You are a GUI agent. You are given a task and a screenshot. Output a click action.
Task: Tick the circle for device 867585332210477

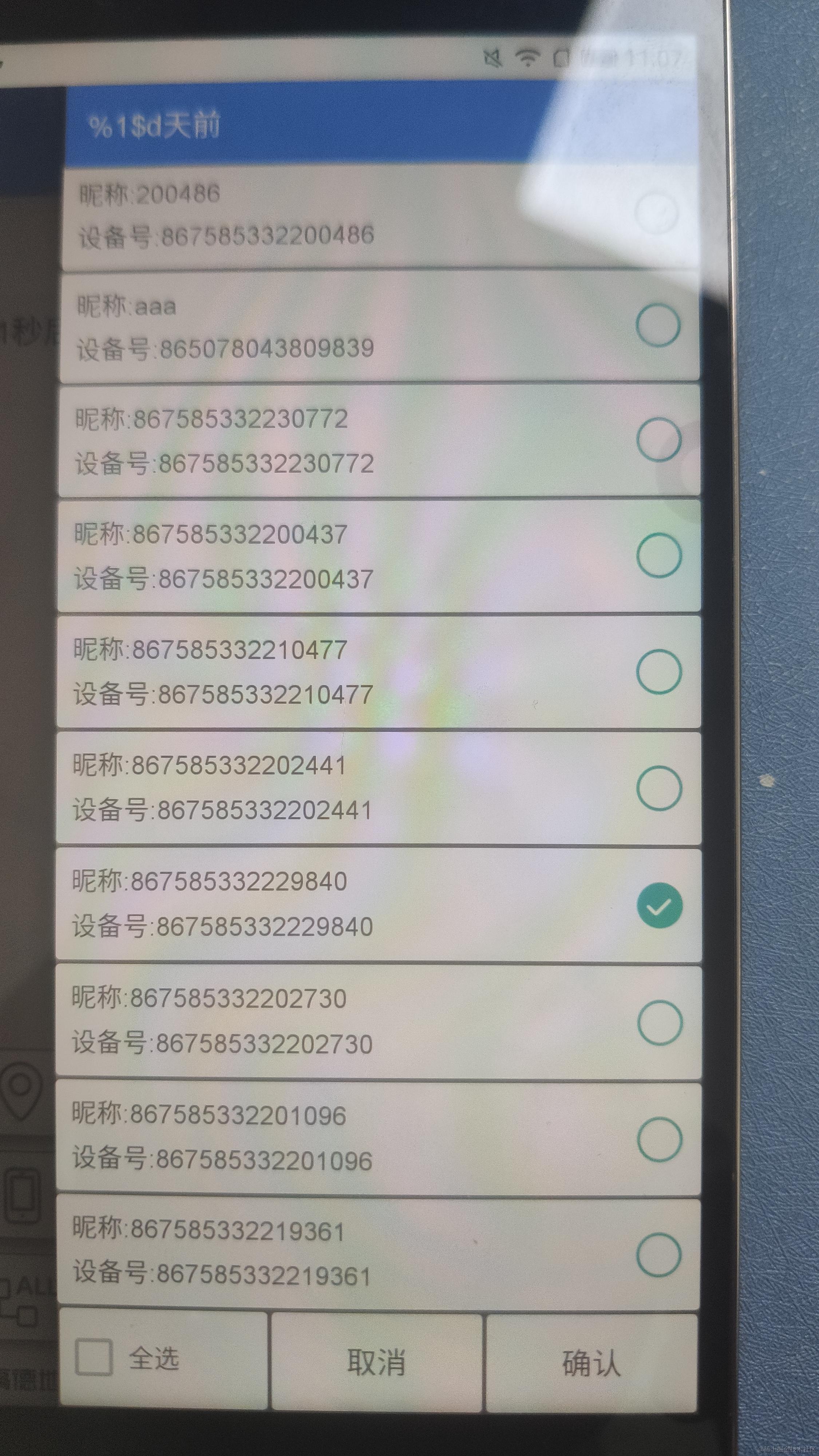point(659,672)
